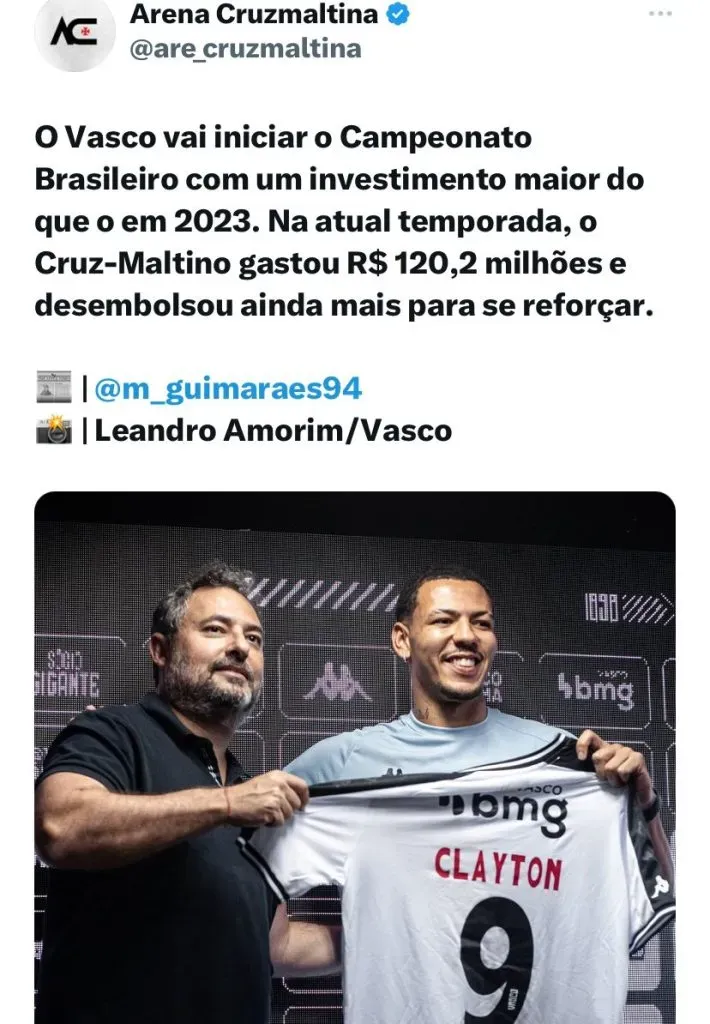Open Arena Cruzmaltina's profile picture
This screenshot has height=1024, width=710.
[74, 32]
